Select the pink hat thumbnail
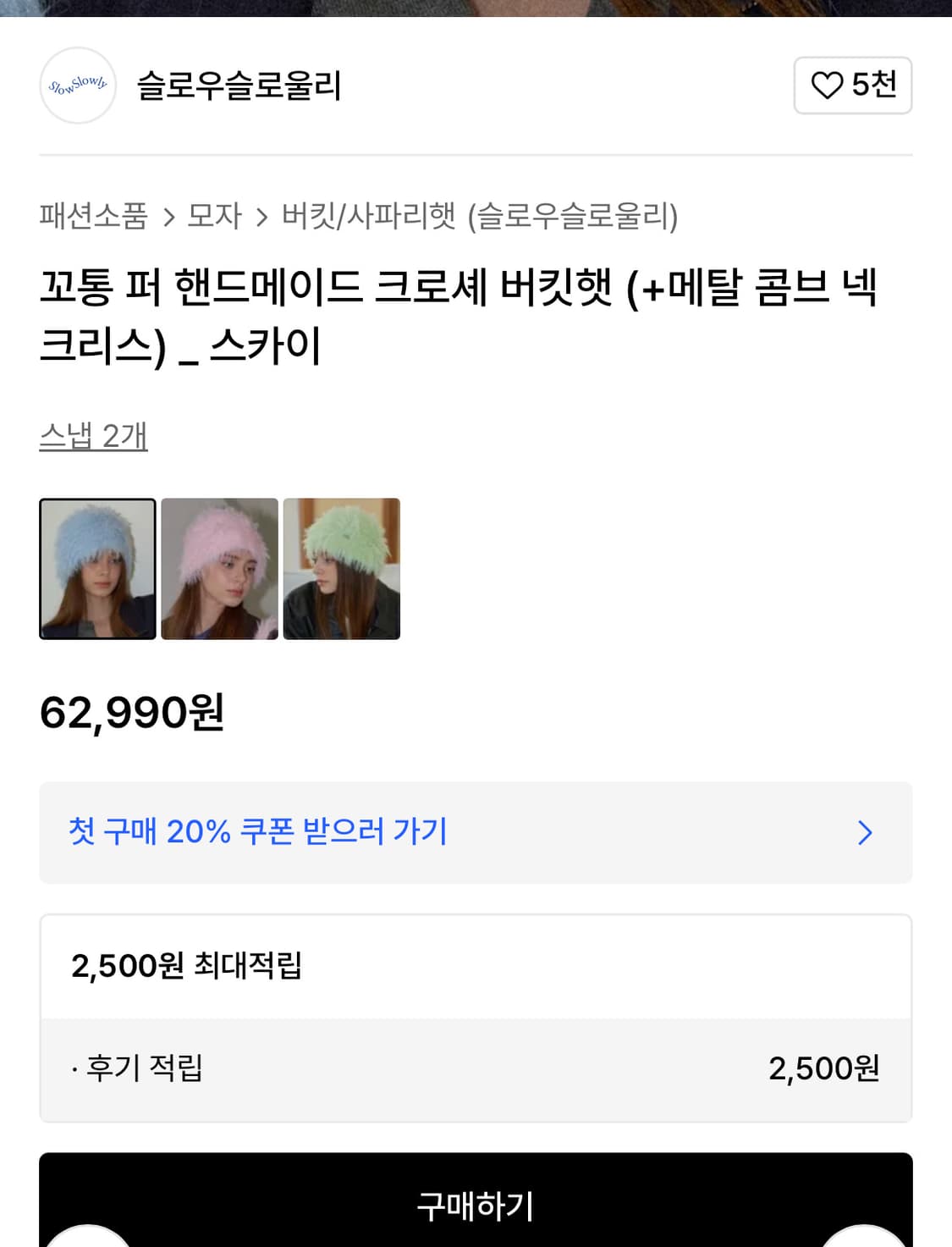952x1247 pixels. click(x=219, y=569)
